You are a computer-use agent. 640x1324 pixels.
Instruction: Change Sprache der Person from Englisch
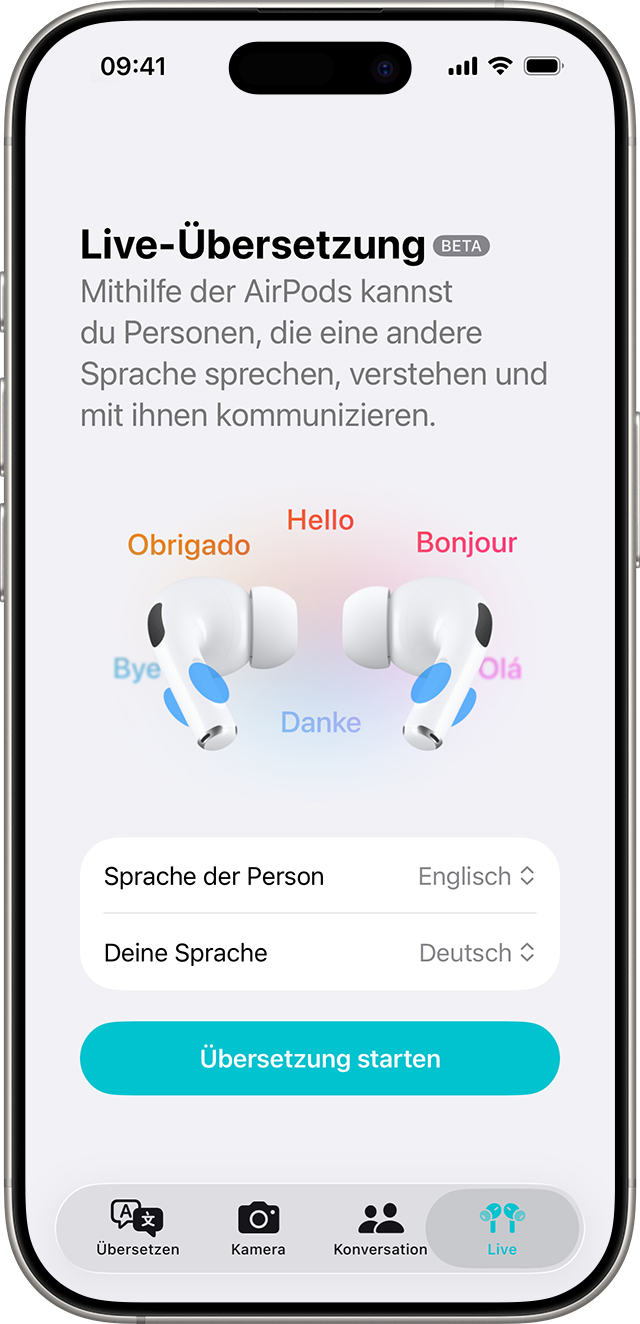point(477,877)
